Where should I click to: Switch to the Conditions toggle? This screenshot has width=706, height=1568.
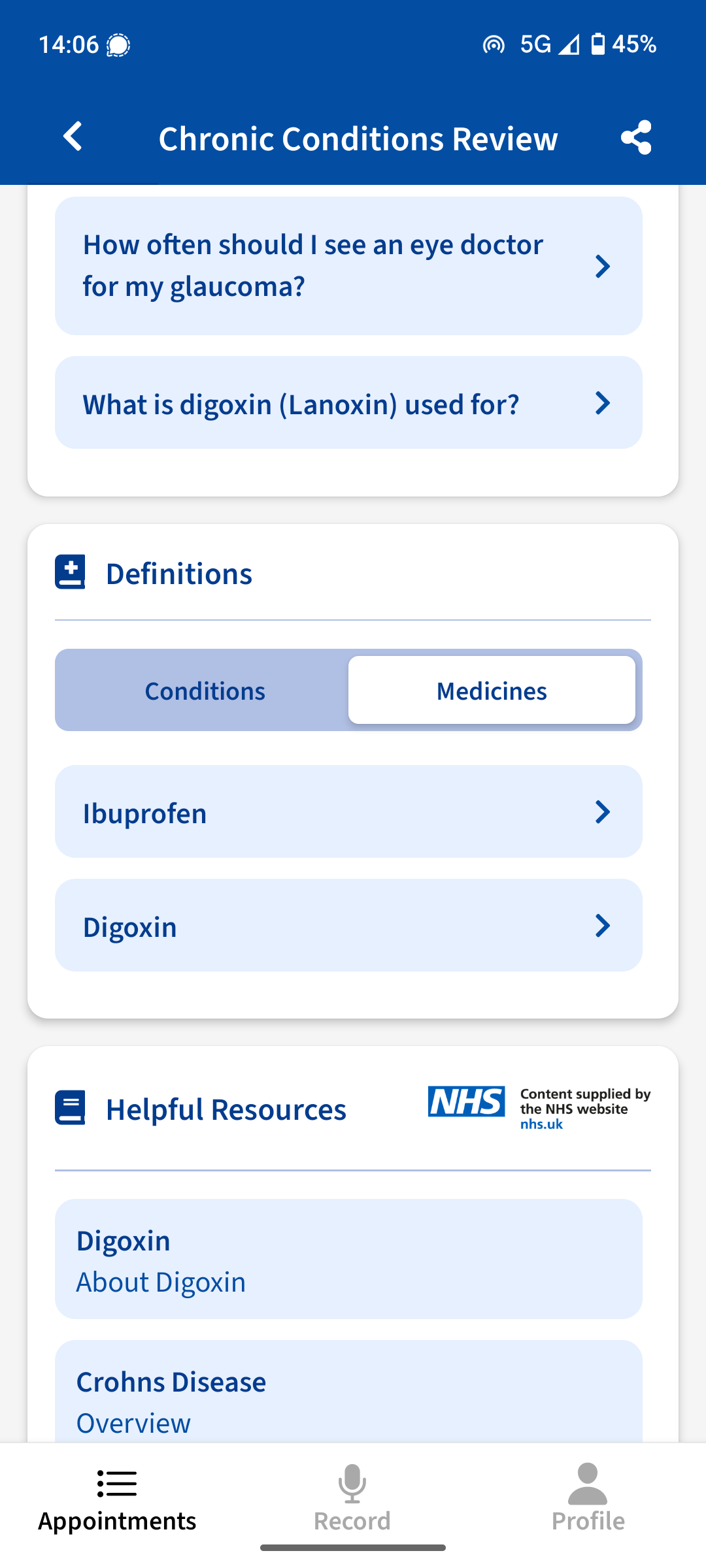pyautogui.click(x=204, y=690)
